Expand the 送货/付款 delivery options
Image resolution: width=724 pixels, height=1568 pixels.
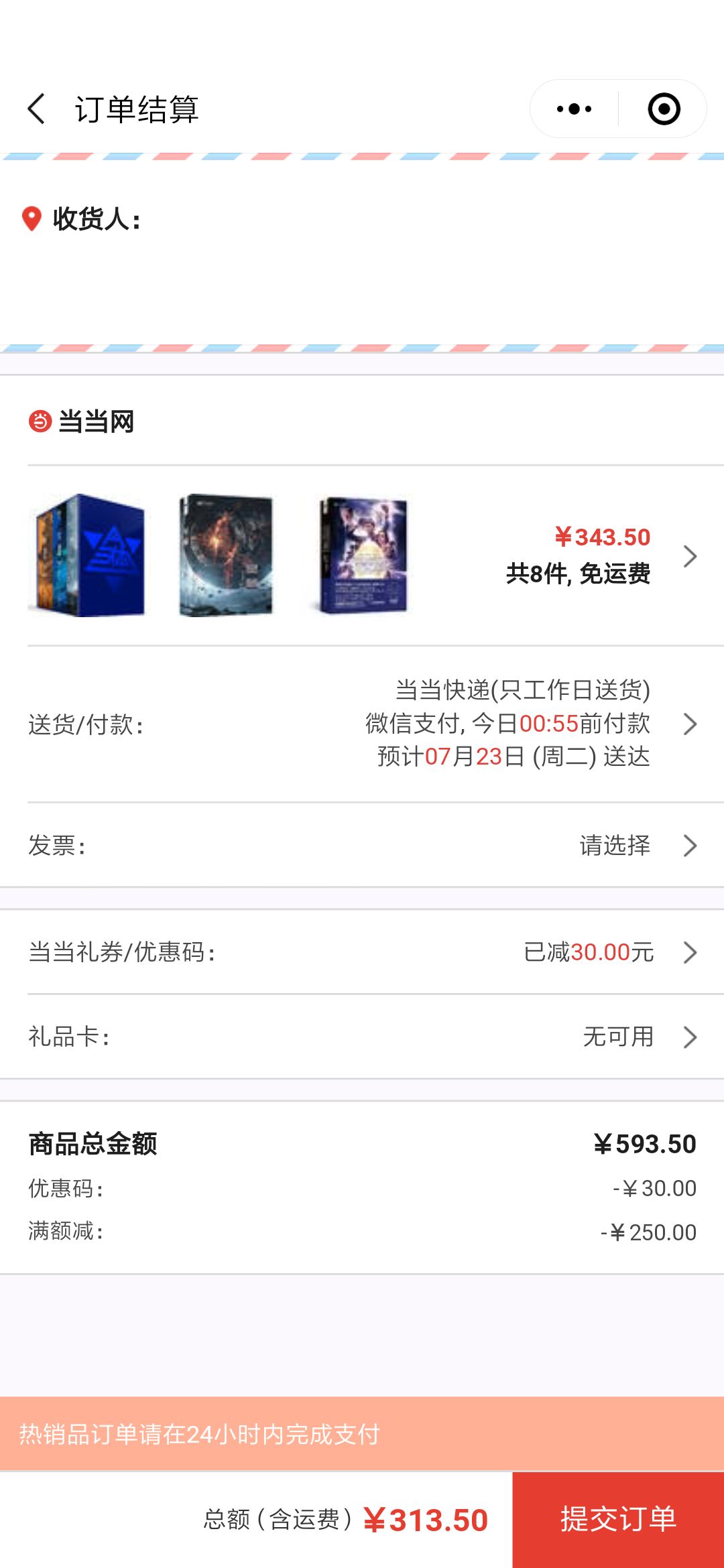click(x=689, y=724)
